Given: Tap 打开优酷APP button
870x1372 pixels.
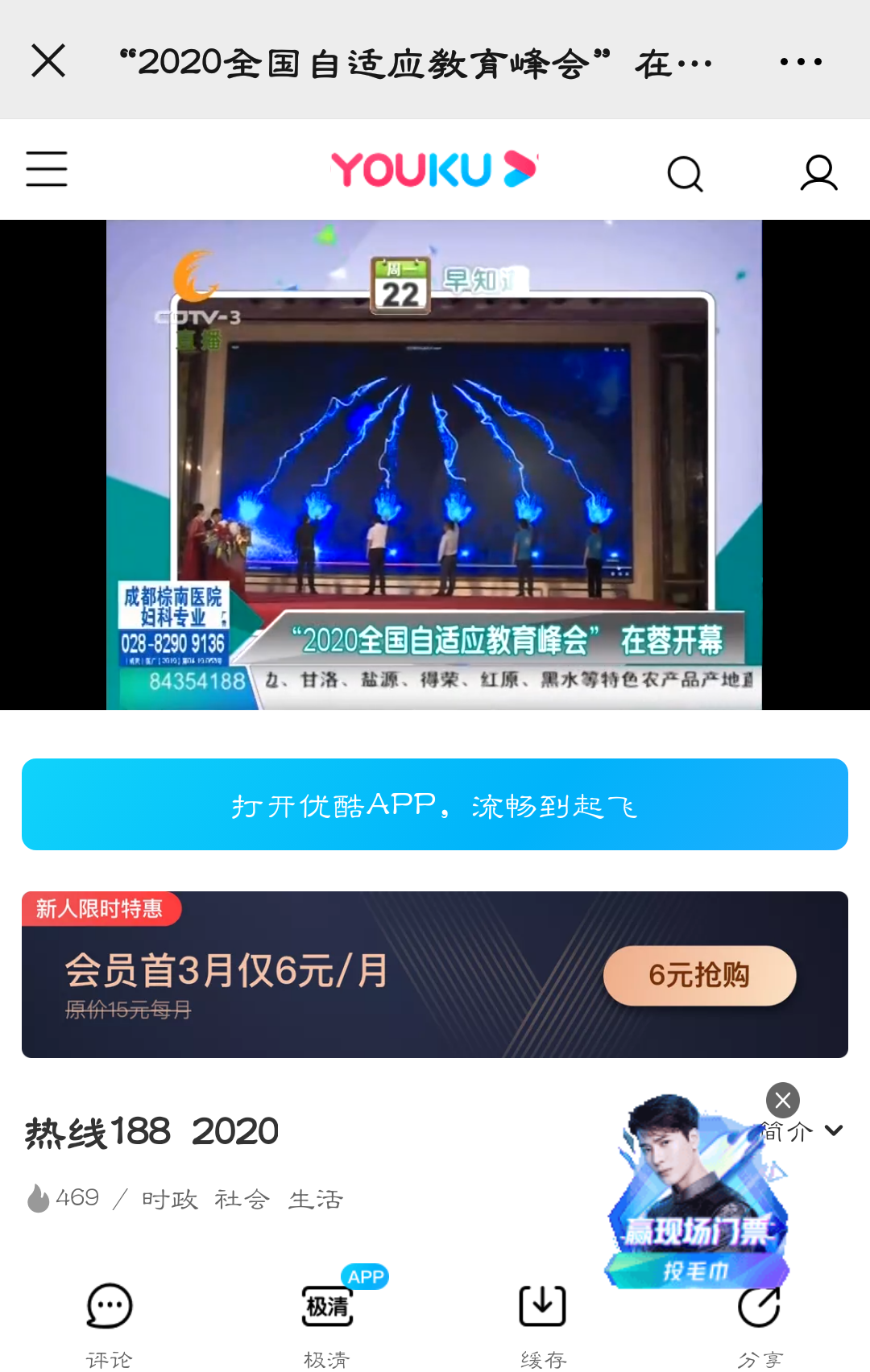Looking at the screenshot, I should (435, 804).
